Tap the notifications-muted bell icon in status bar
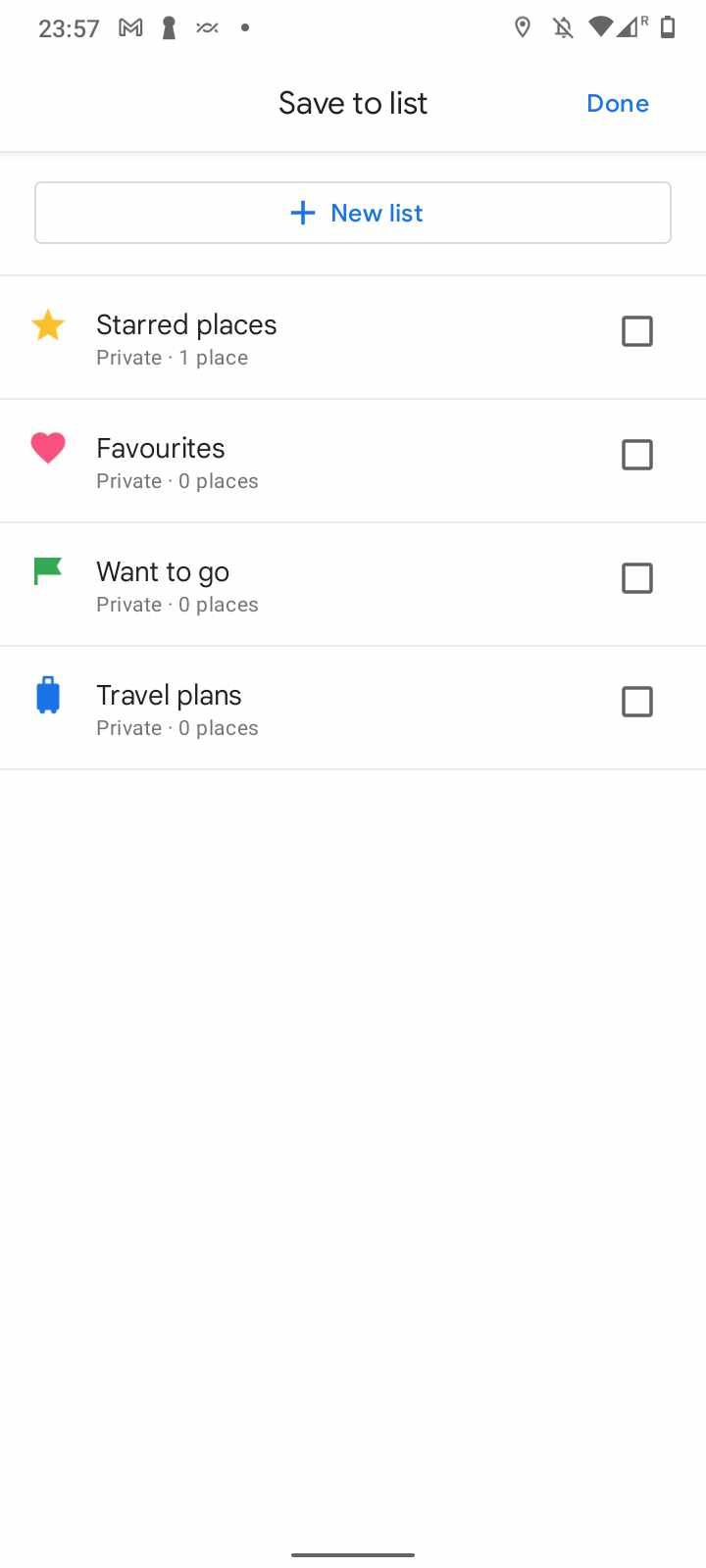Screen dimensions: 706x1568 coord(562,27)
